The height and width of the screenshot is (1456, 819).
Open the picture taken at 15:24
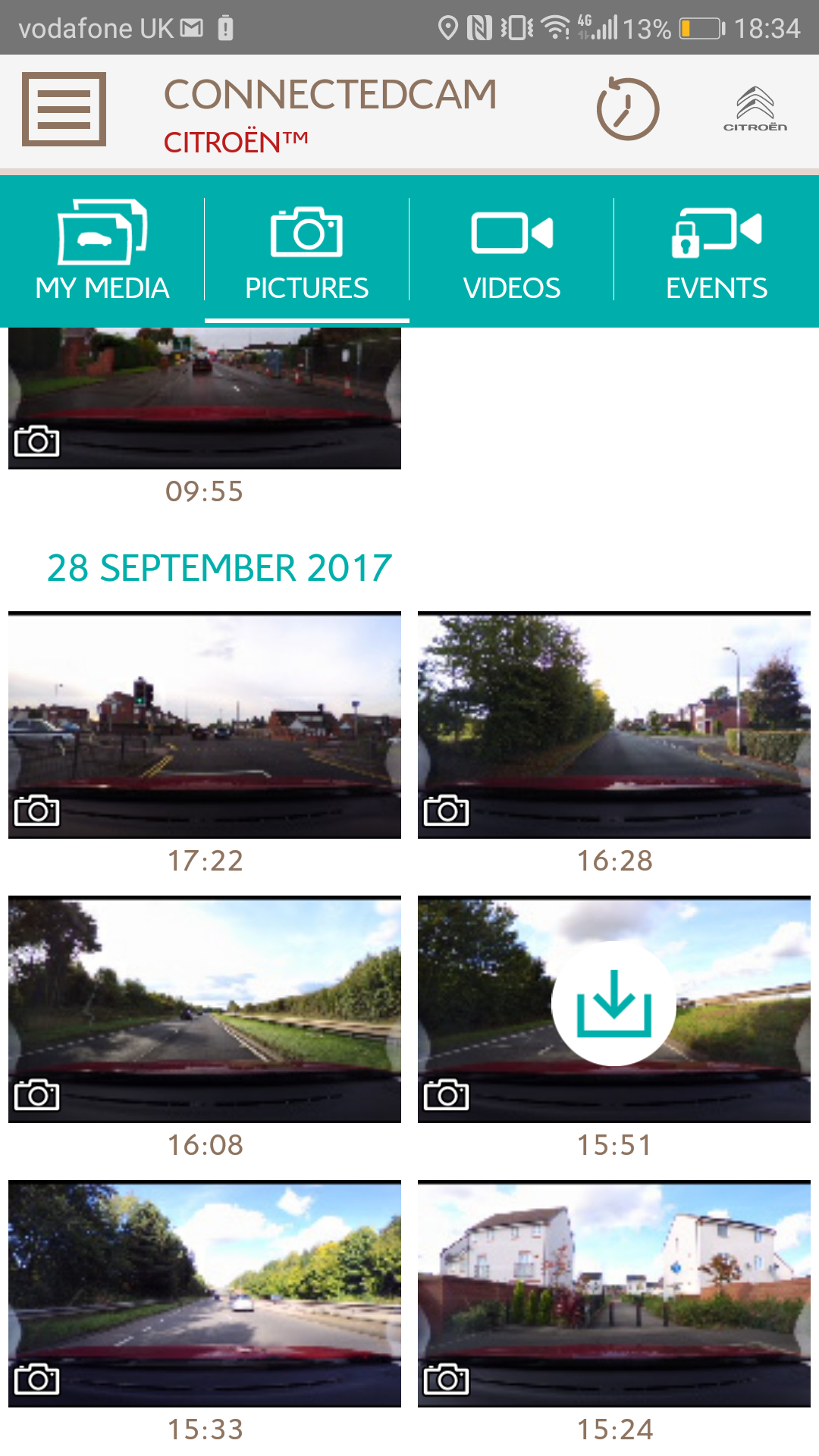(614, 1294)
